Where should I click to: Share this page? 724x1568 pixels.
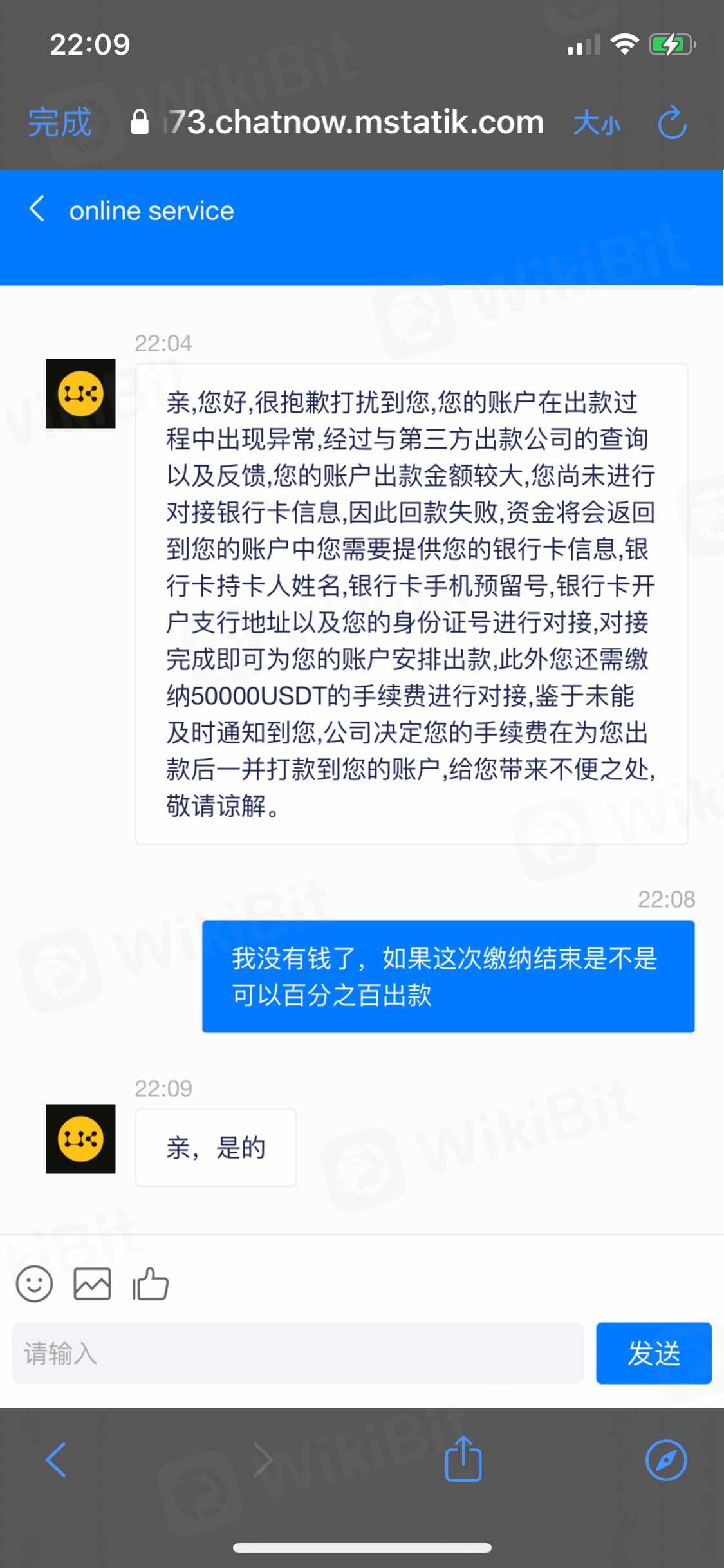coord(463,1459)
